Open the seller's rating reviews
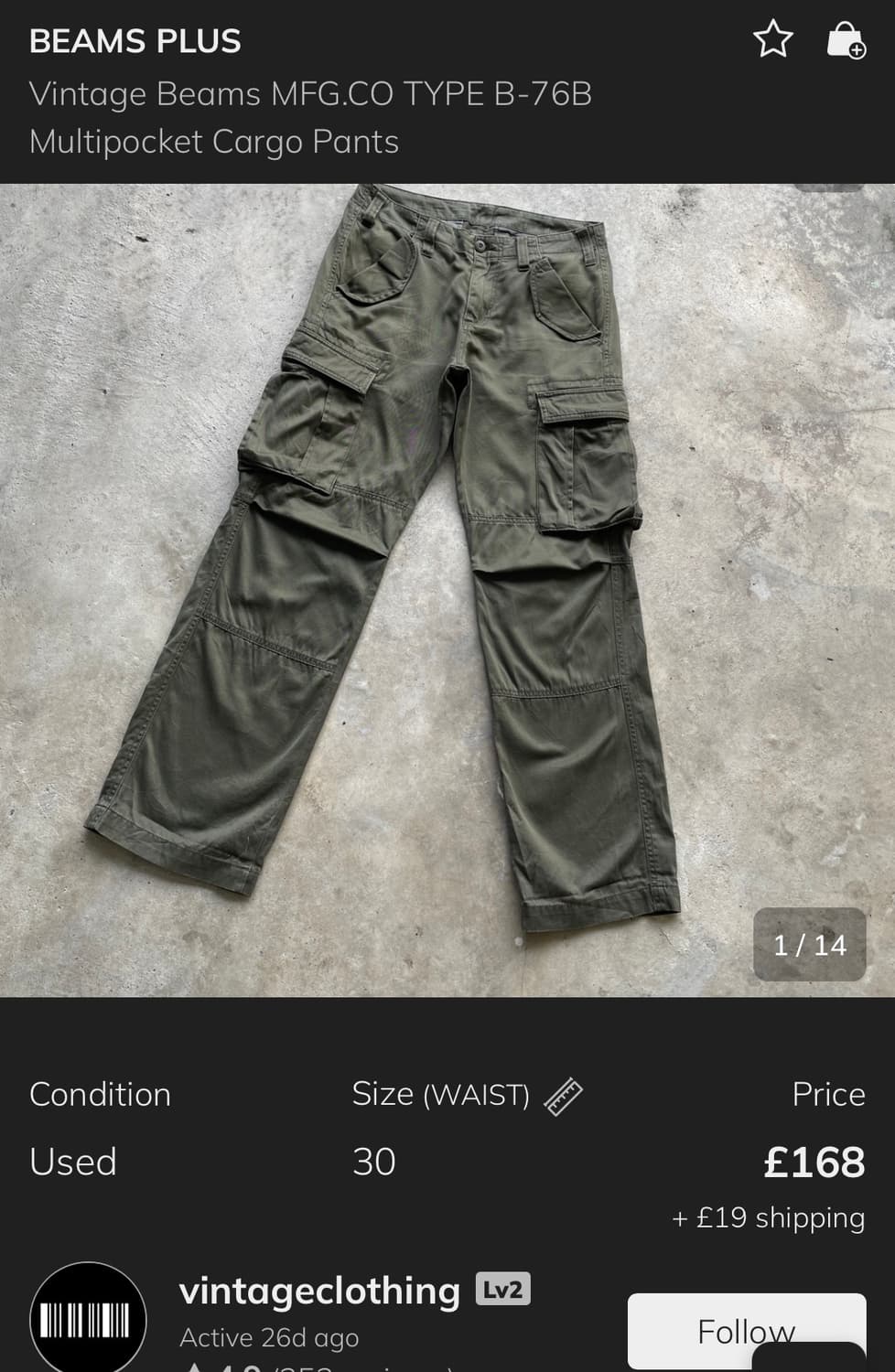 click(x=275, y=1367)
